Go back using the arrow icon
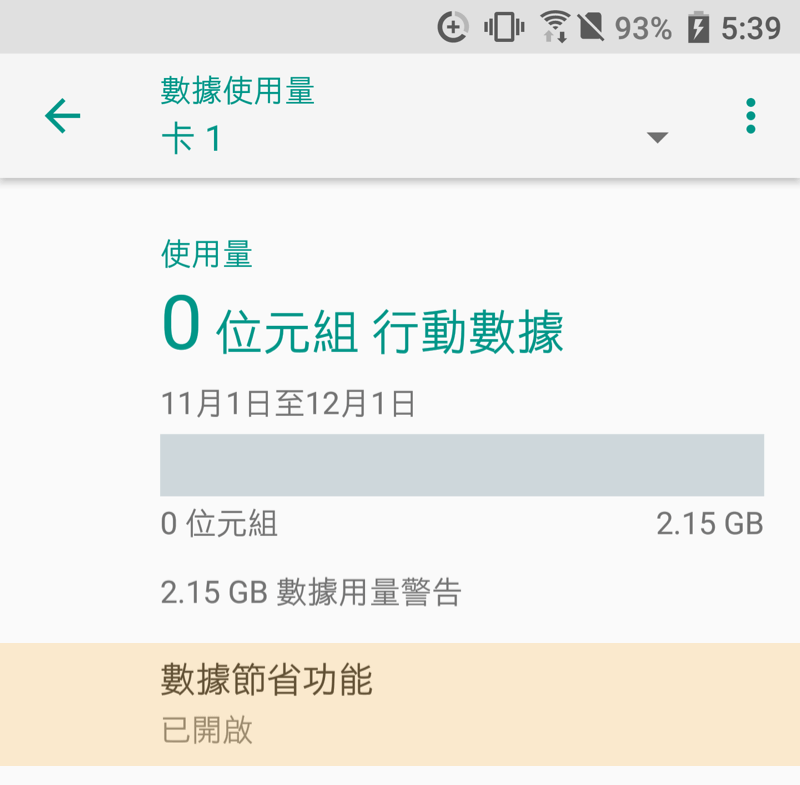800x785 pixels. [62, 117]
